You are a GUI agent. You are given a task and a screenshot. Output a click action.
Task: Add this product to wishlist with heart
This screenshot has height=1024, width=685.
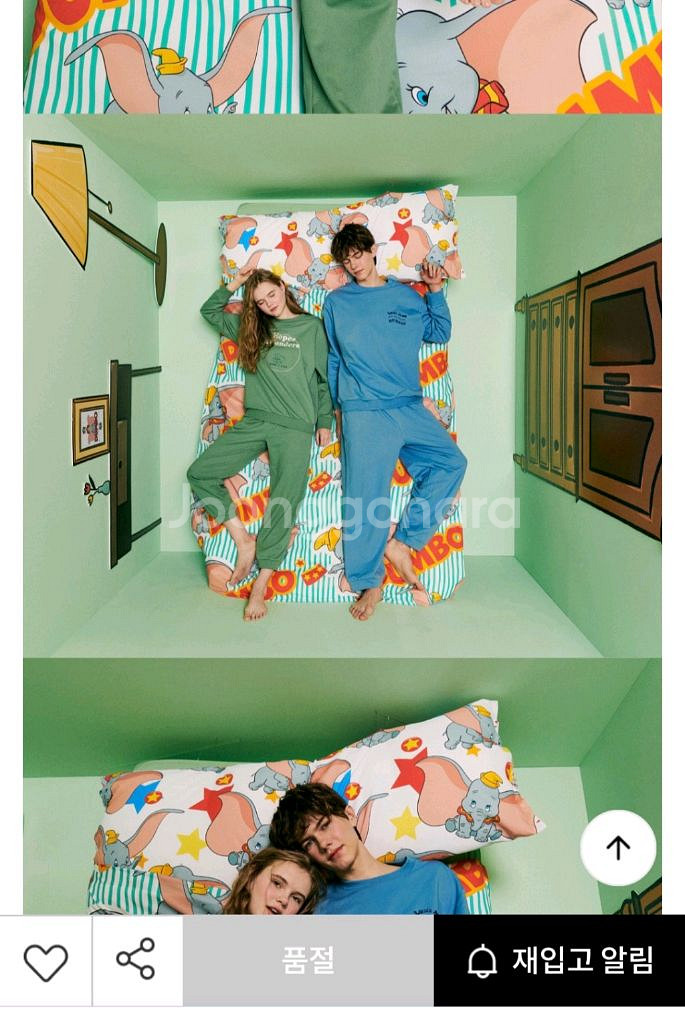pyautogui.click(x=46, y=961)
